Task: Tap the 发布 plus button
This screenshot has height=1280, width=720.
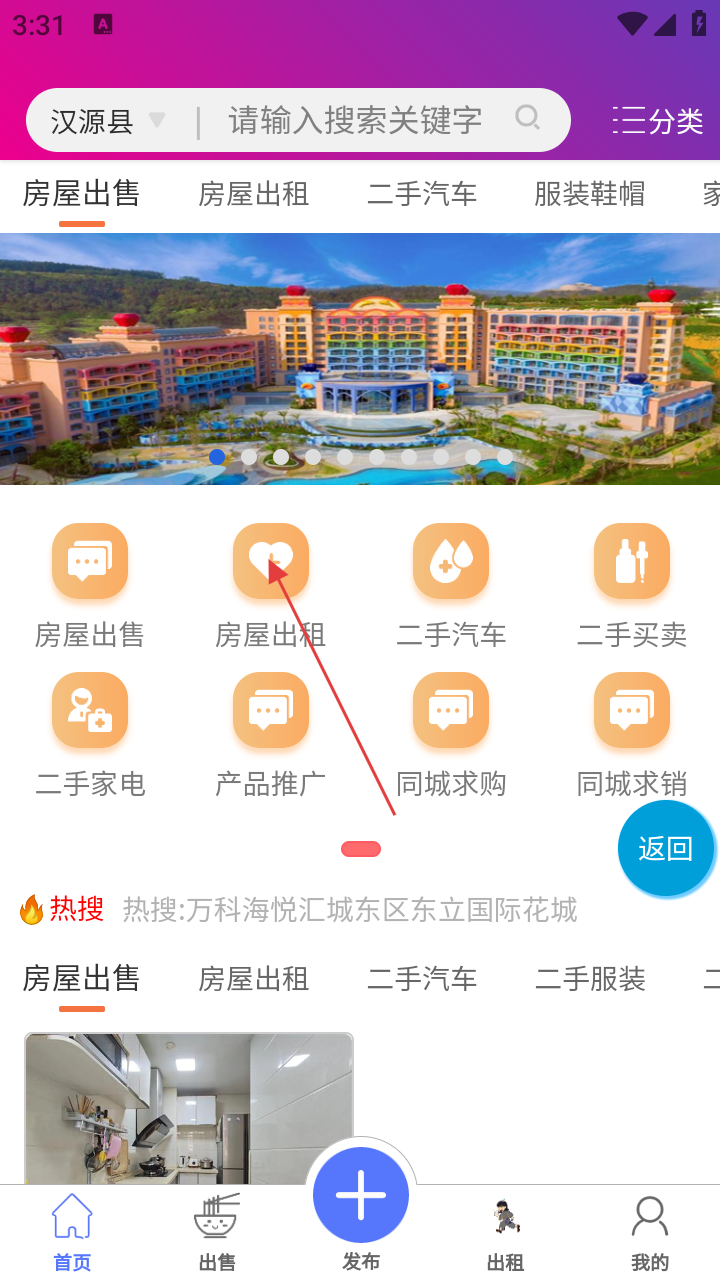Action: (x=361, y=1196)
